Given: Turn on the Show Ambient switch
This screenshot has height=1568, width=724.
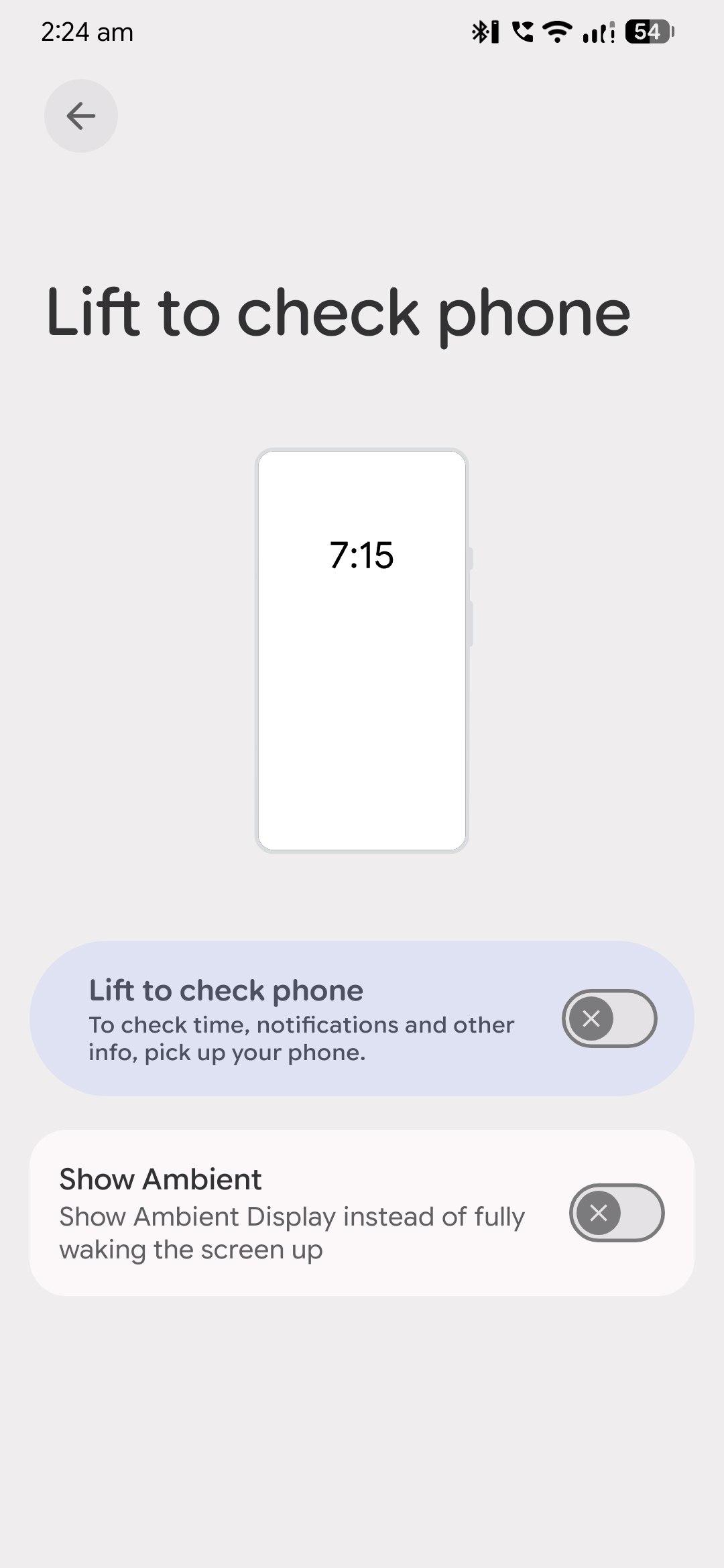Looking at the screenshot, I should point(616,1212).
